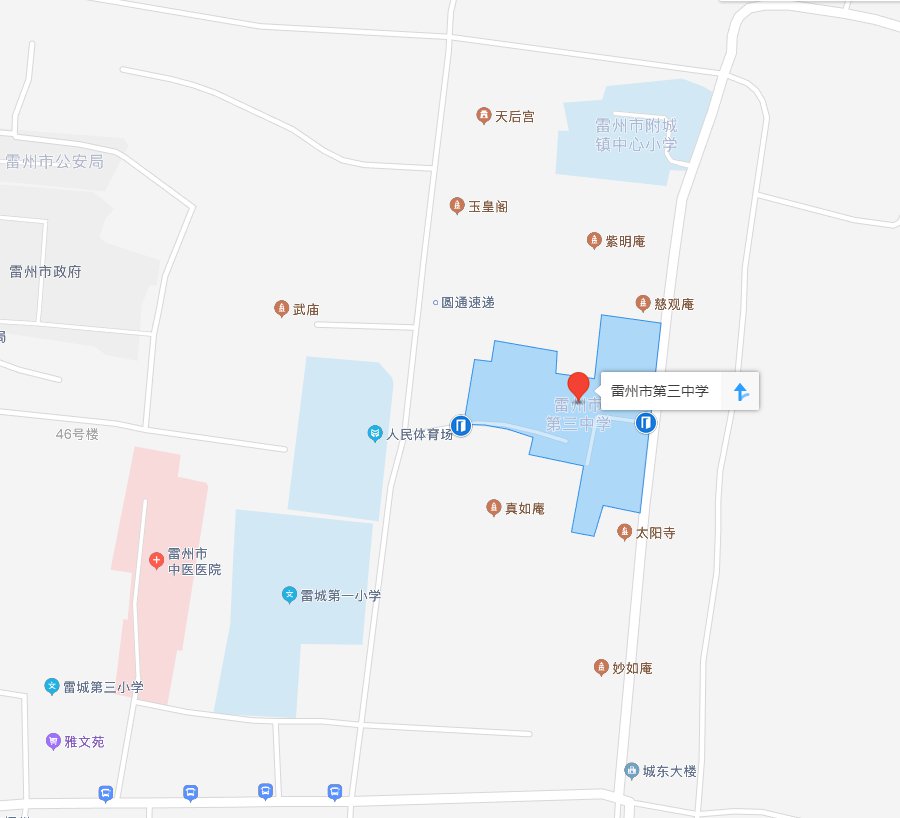Open the 城东大楼 building marker
The image size is (900, 818).
coord(631,771)
